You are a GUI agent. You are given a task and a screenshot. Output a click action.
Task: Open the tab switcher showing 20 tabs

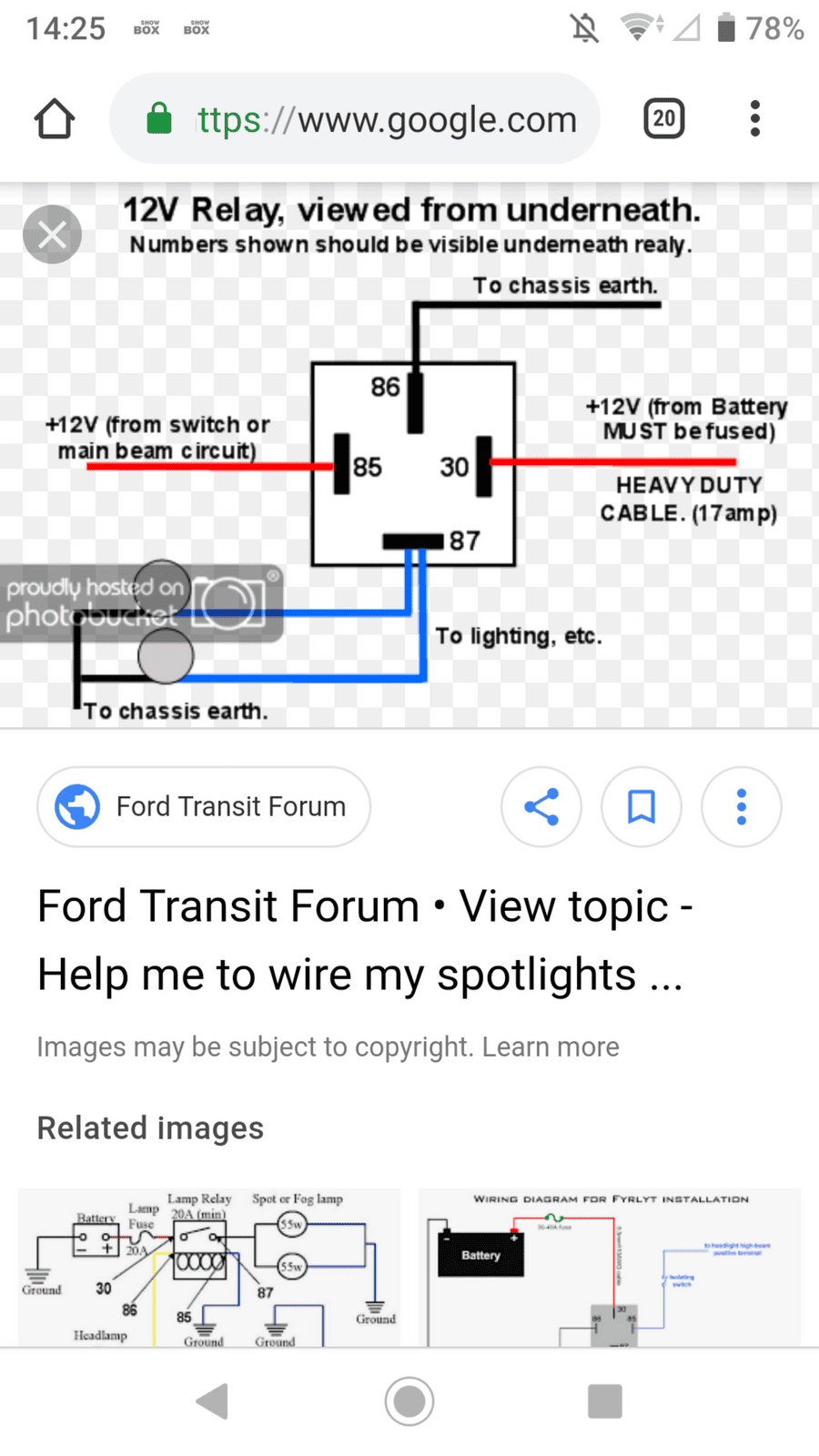[x=664, y=119]
